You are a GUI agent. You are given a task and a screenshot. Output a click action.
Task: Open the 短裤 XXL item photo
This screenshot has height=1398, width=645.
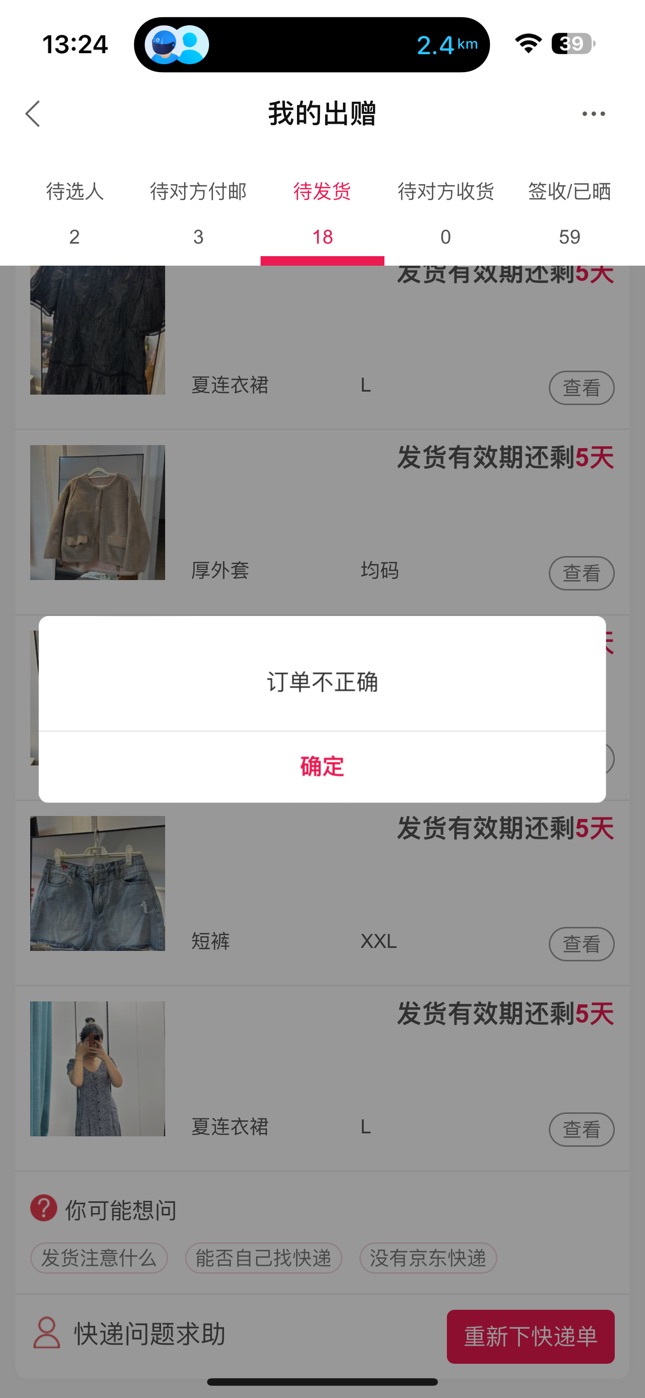[x=97, y=883]
